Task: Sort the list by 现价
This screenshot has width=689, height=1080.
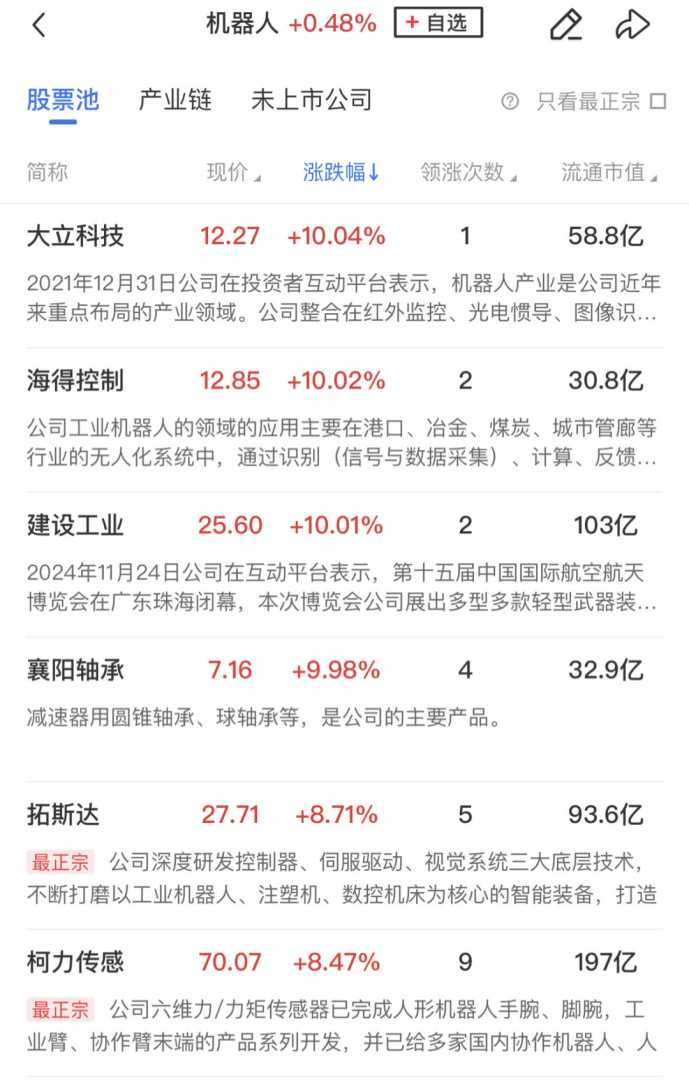Action: pos(233,172)
